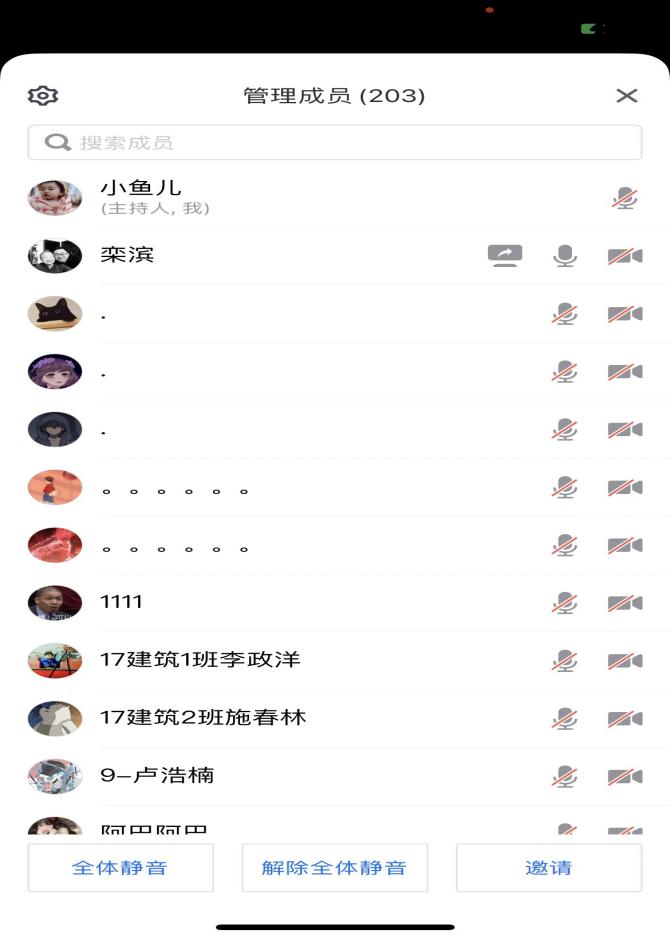
Task: Tap the search members field
Action: pos(334,143)
